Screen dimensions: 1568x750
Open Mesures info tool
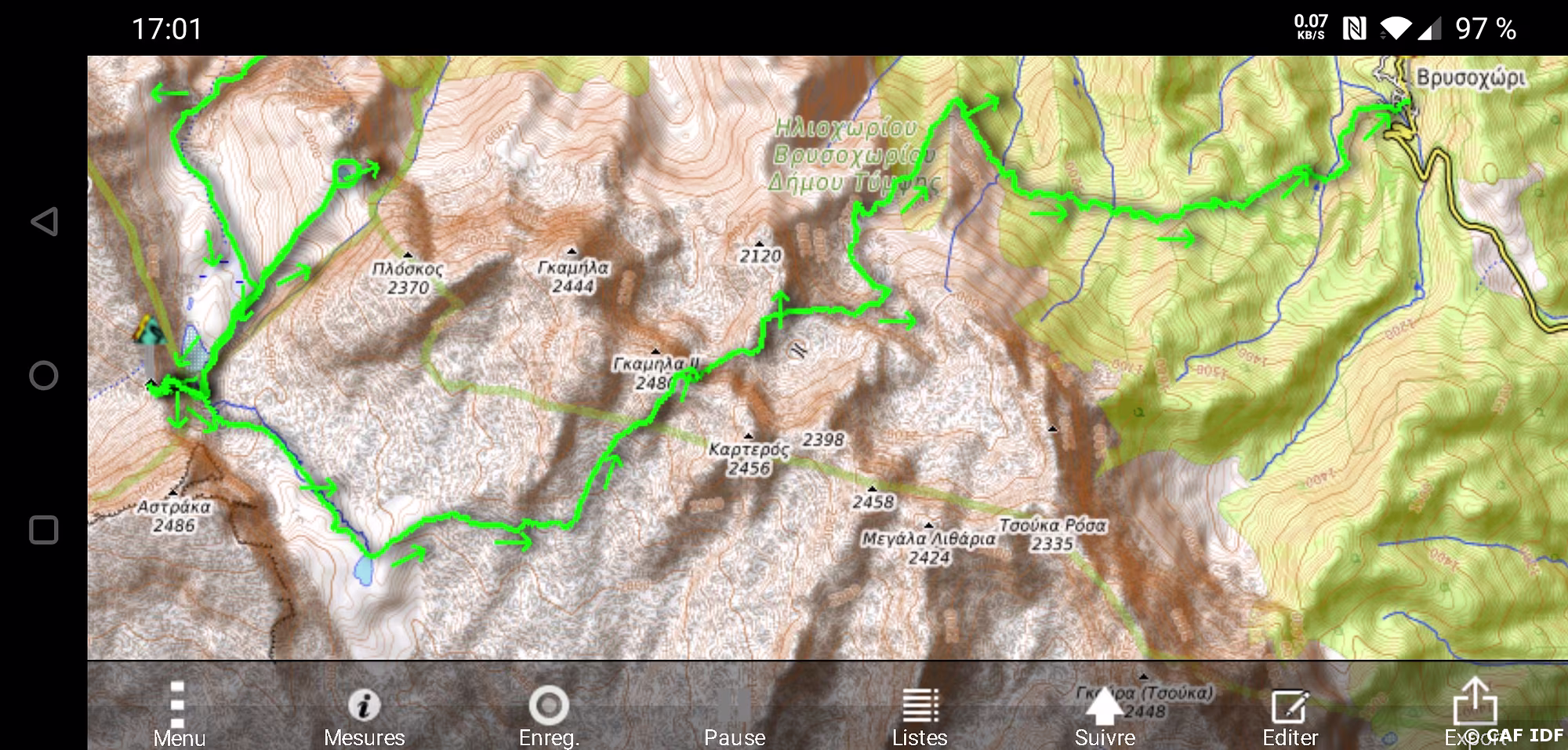(x=364, y=712)
